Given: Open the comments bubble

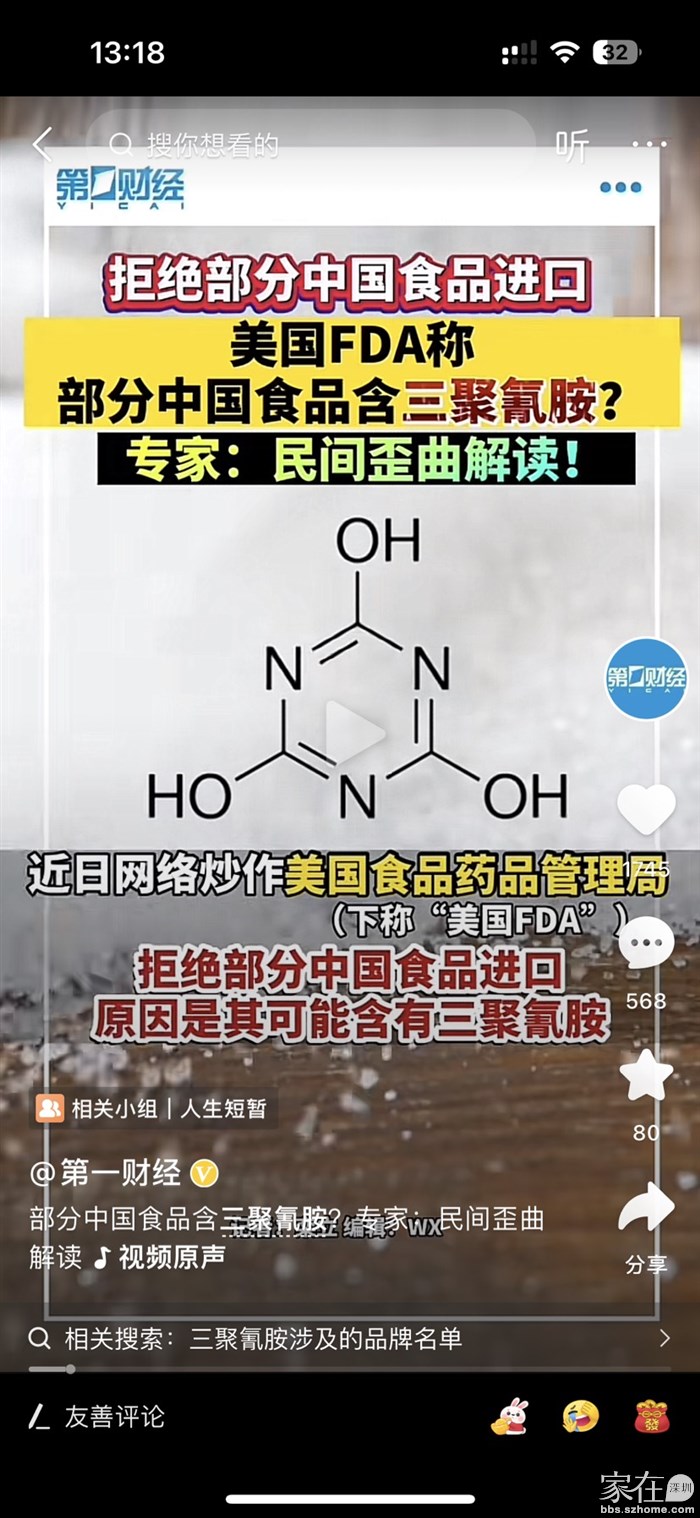Looking at the screenshot, I should [646, 942].
